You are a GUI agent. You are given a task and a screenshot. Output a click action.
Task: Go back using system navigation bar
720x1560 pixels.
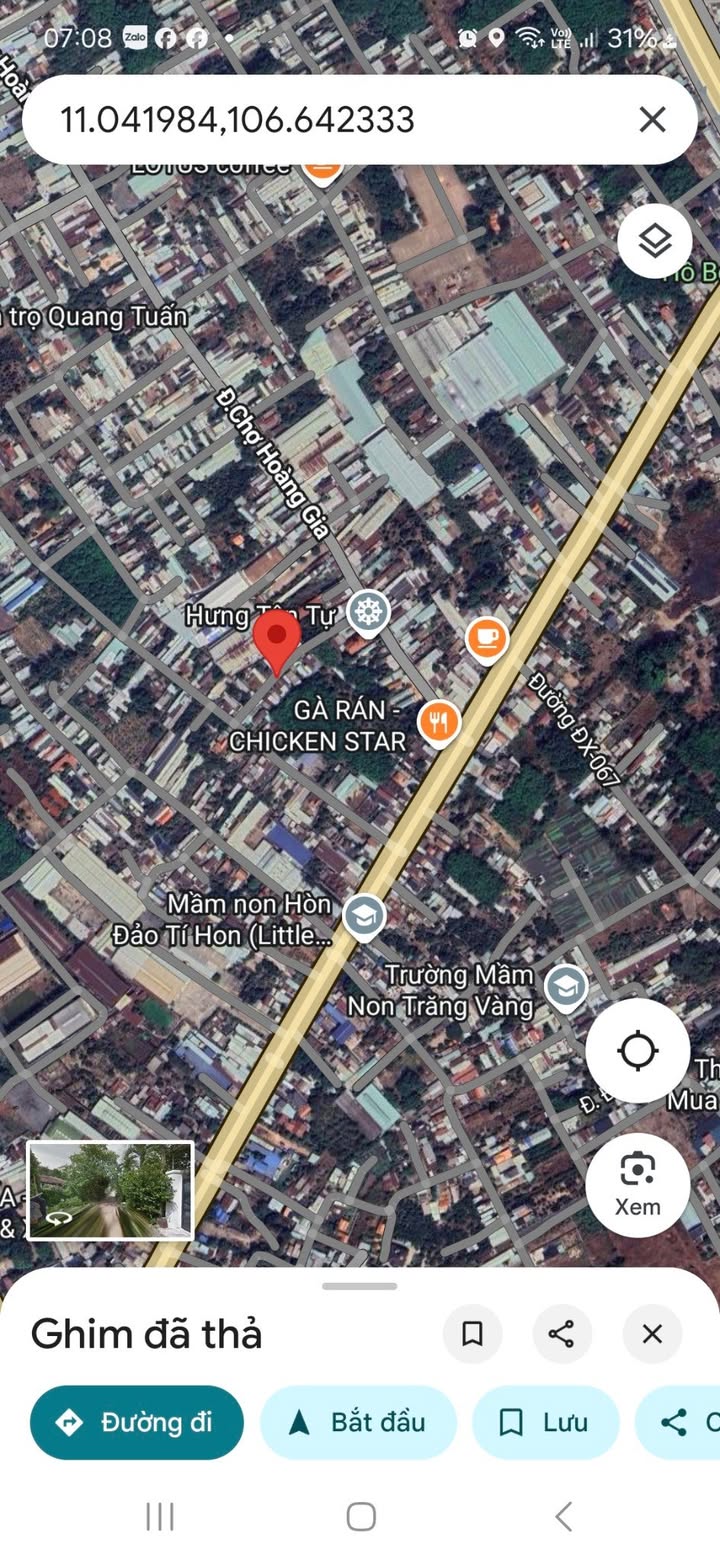pos(564,1516)
